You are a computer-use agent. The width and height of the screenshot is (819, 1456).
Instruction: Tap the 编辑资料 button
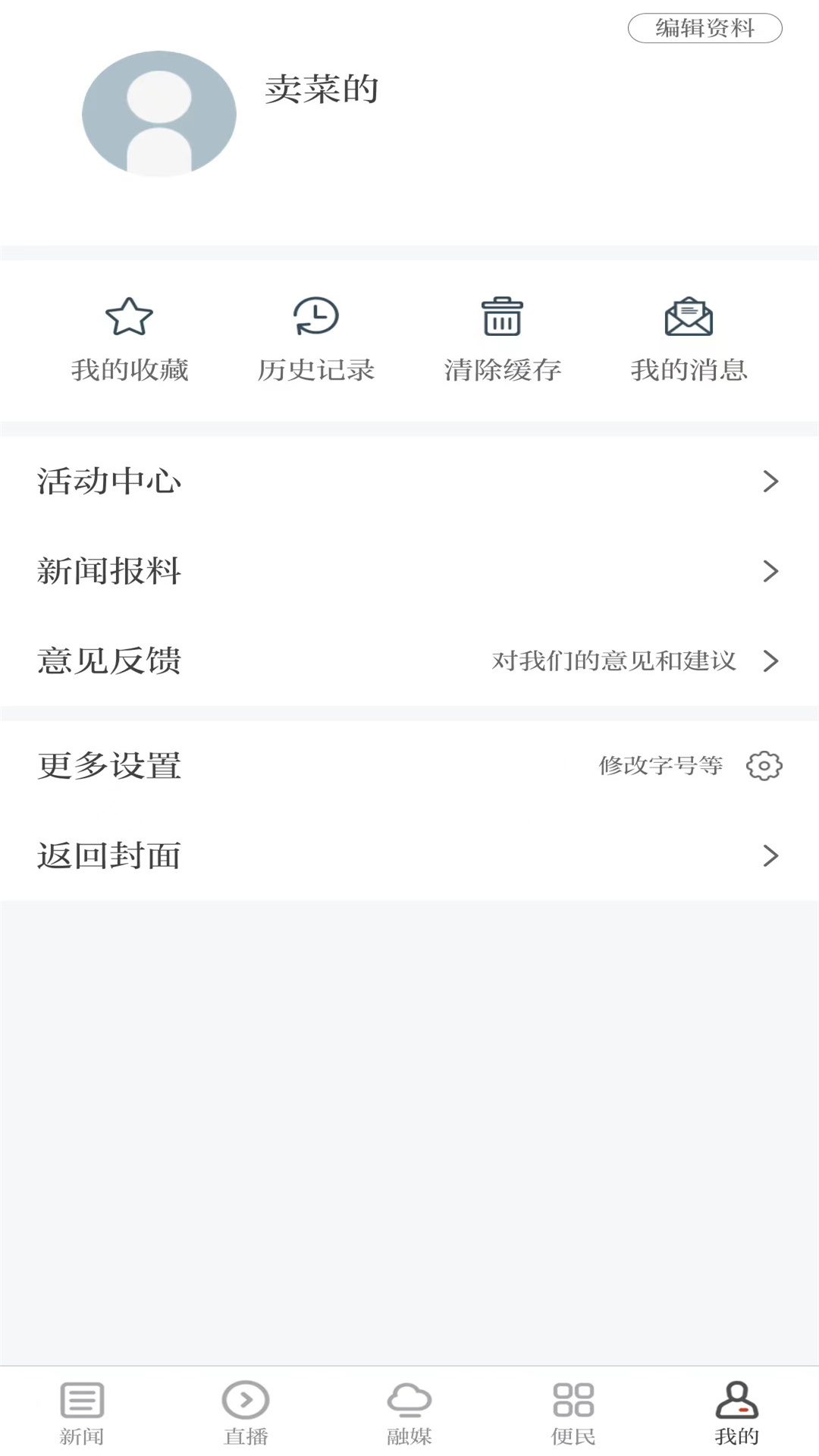point(704,28)
